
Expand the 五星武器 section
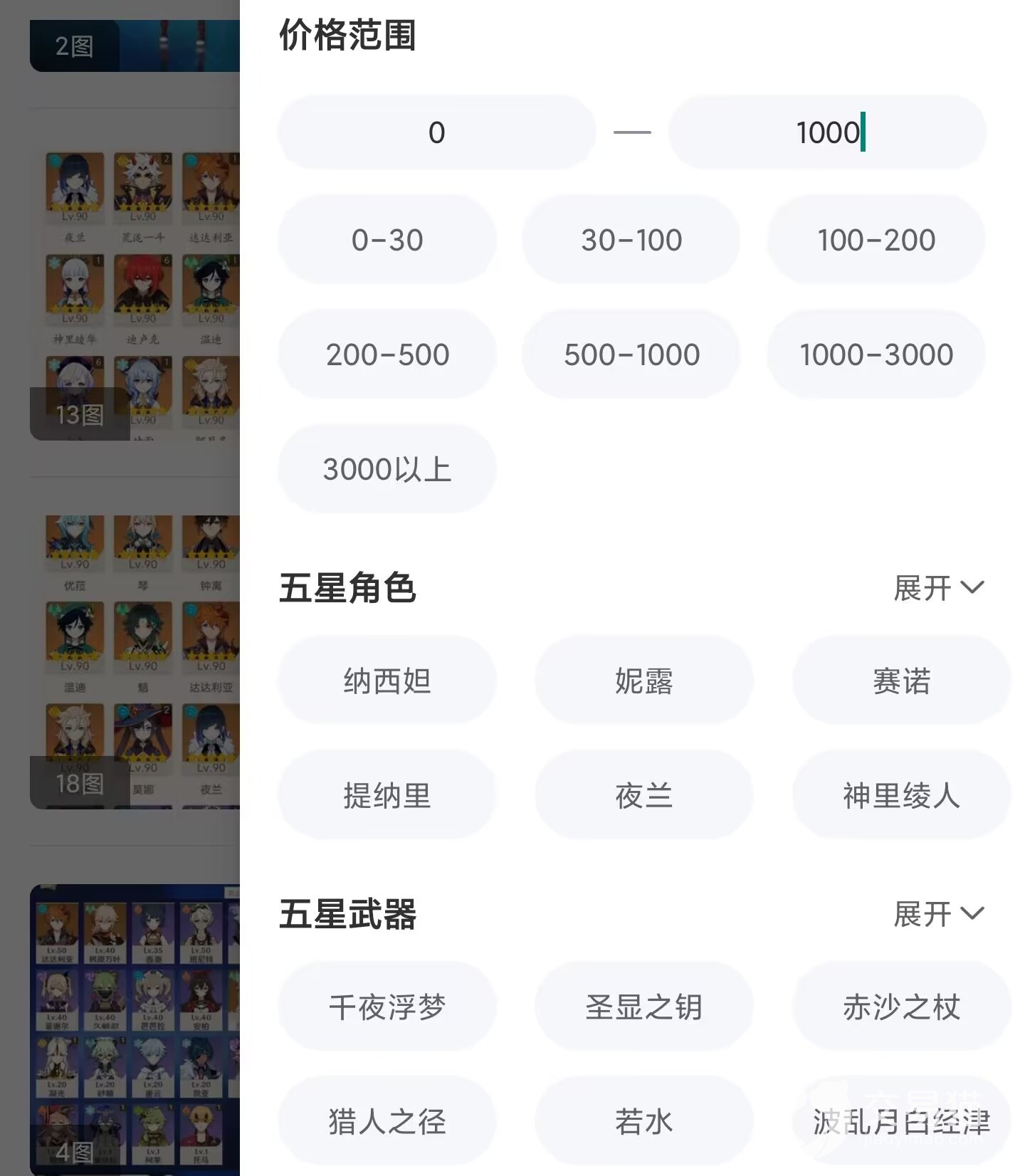pos(938,914)
